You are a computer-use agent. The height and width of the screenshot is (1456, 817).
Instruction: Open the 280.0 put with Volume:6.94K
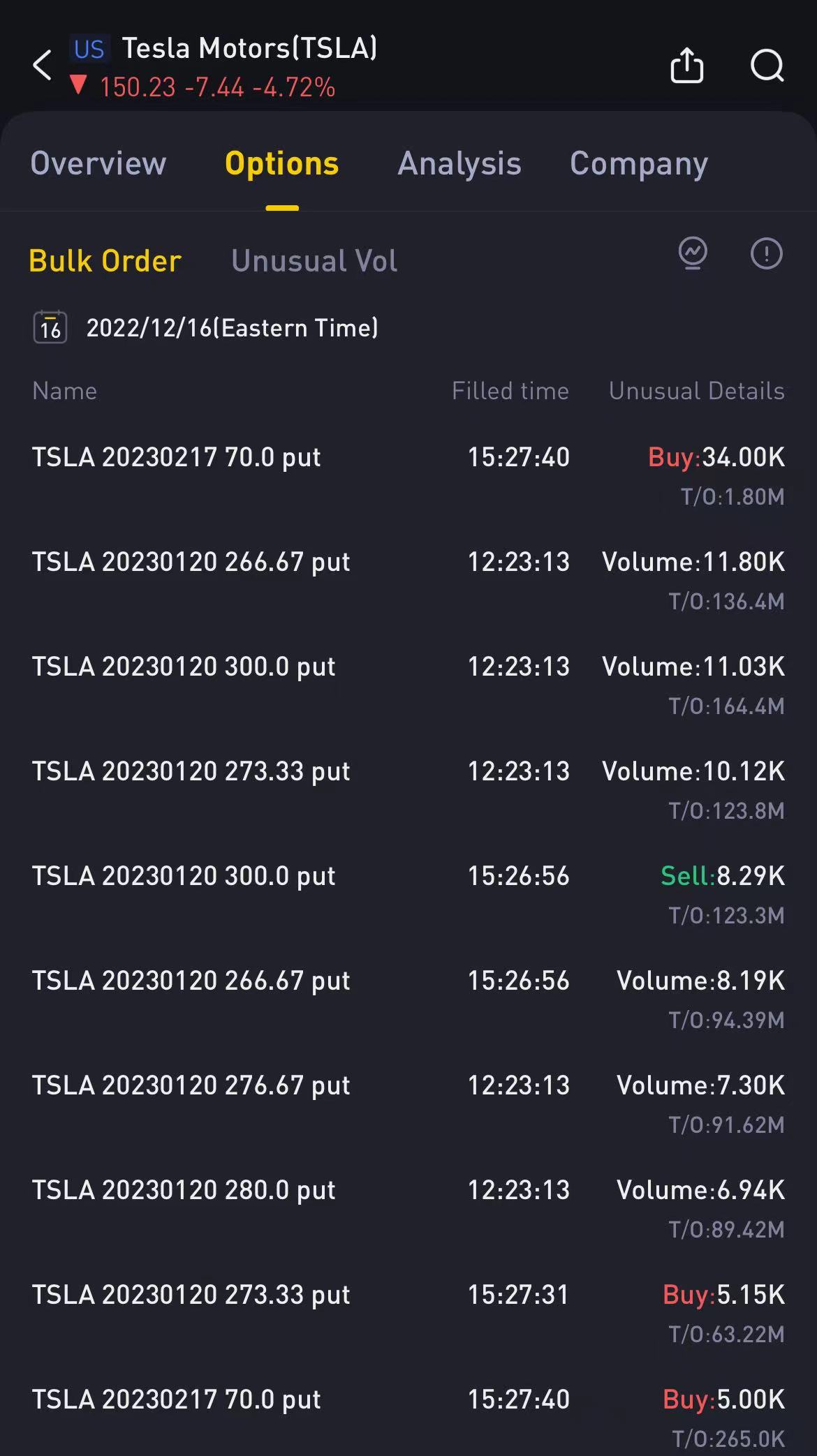tap(408, 1208)
